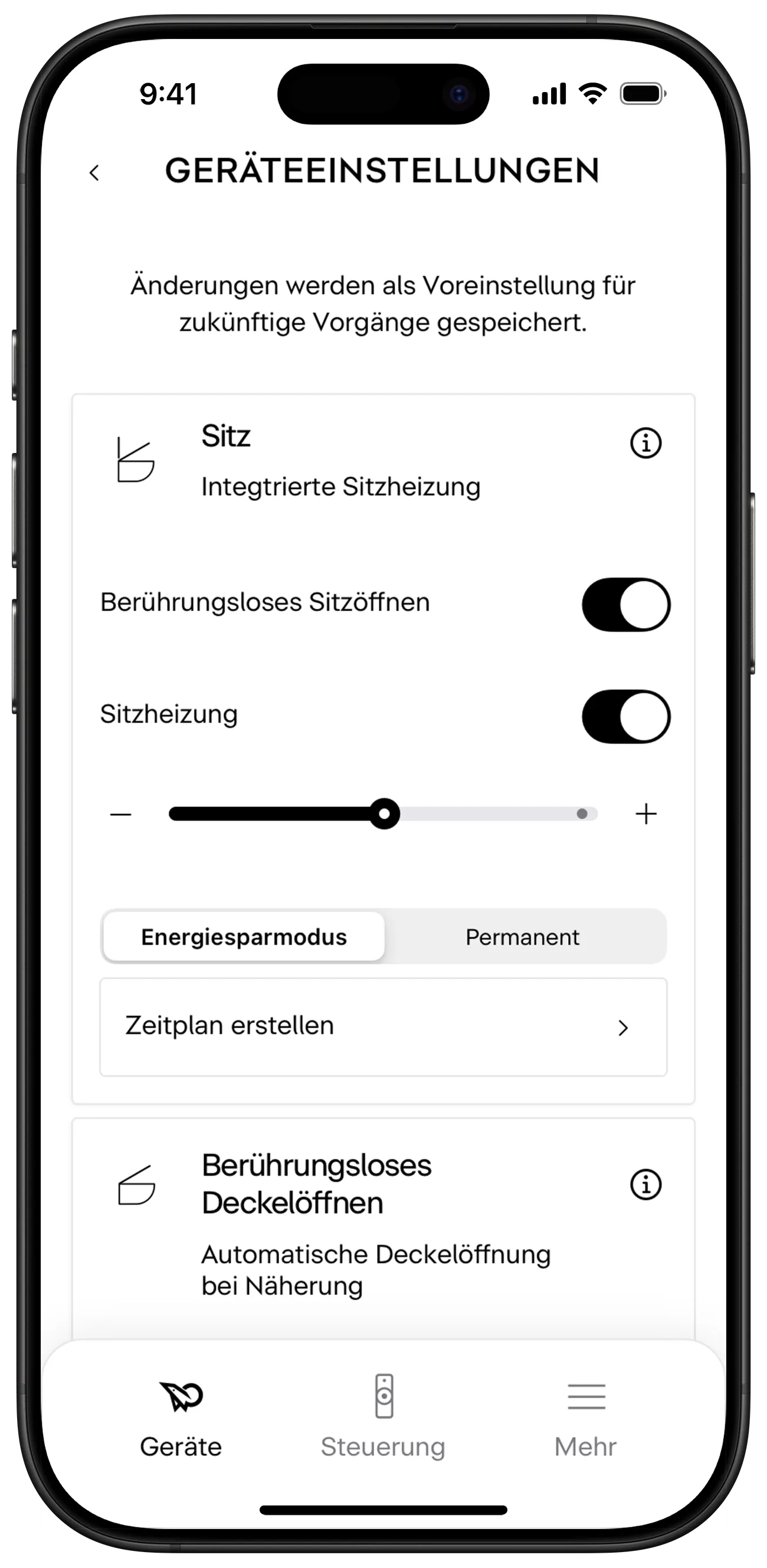This screenshot has width=767, height=1568.
Task: Open Zeitplan erstellen
Action: 383,1027
